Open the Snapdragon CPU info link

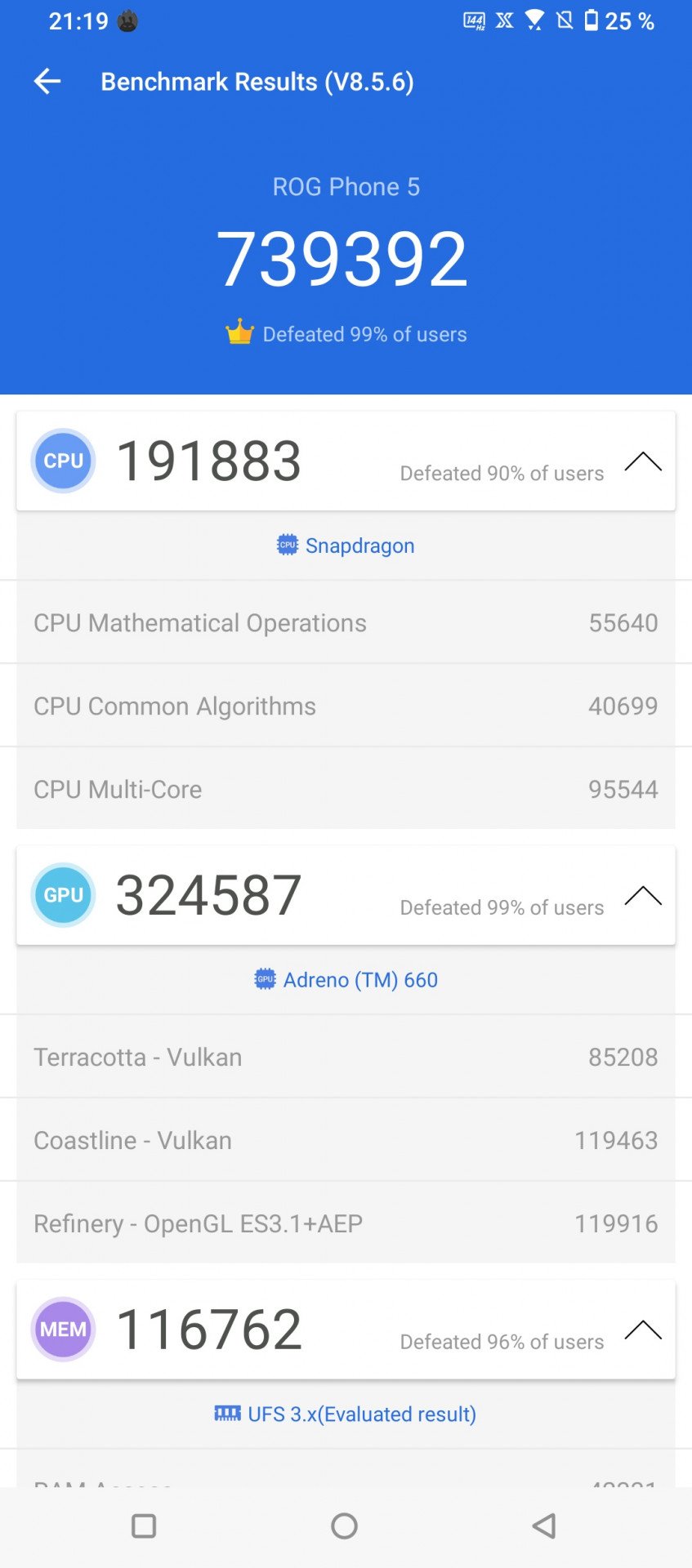tap(346, 546)
